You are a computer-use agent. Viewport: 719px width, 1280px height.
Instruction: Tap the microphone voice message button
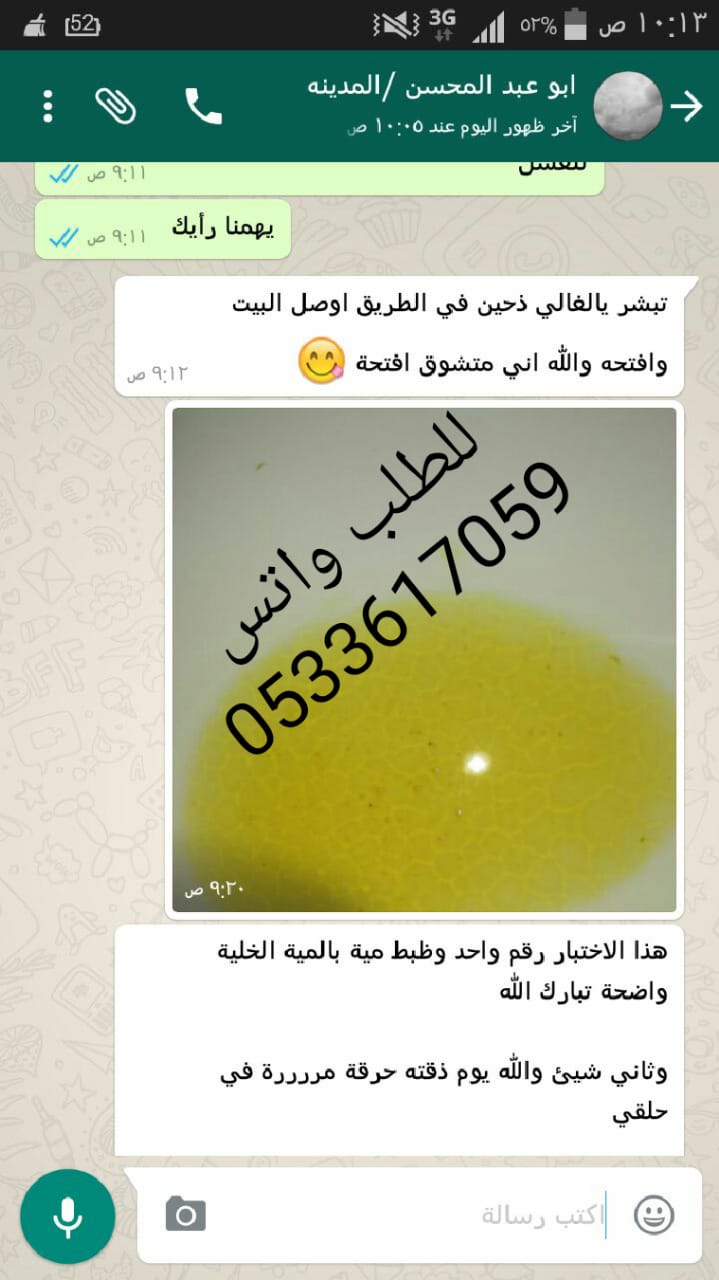coord(67,1216)
